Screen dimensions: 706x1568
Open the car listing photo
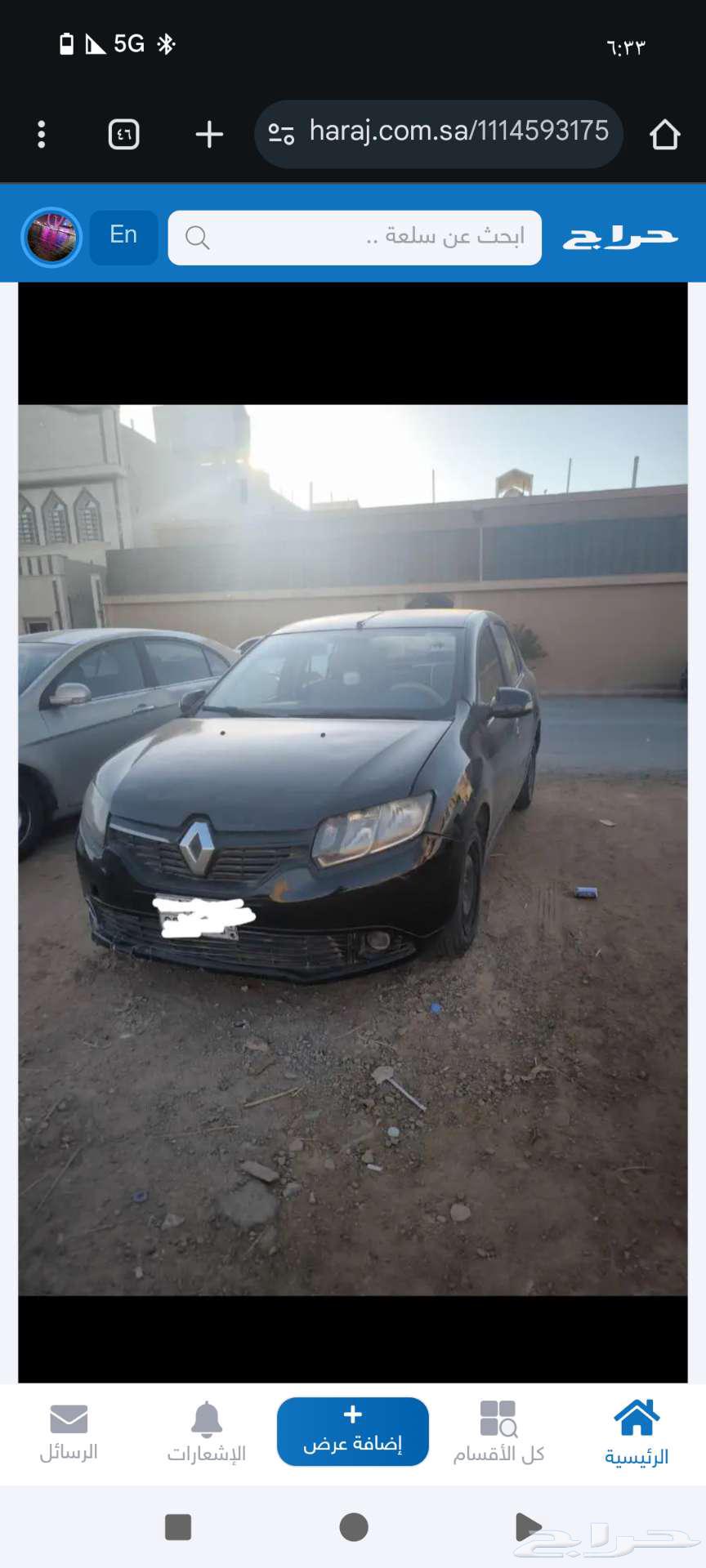[x=353, y=849]
